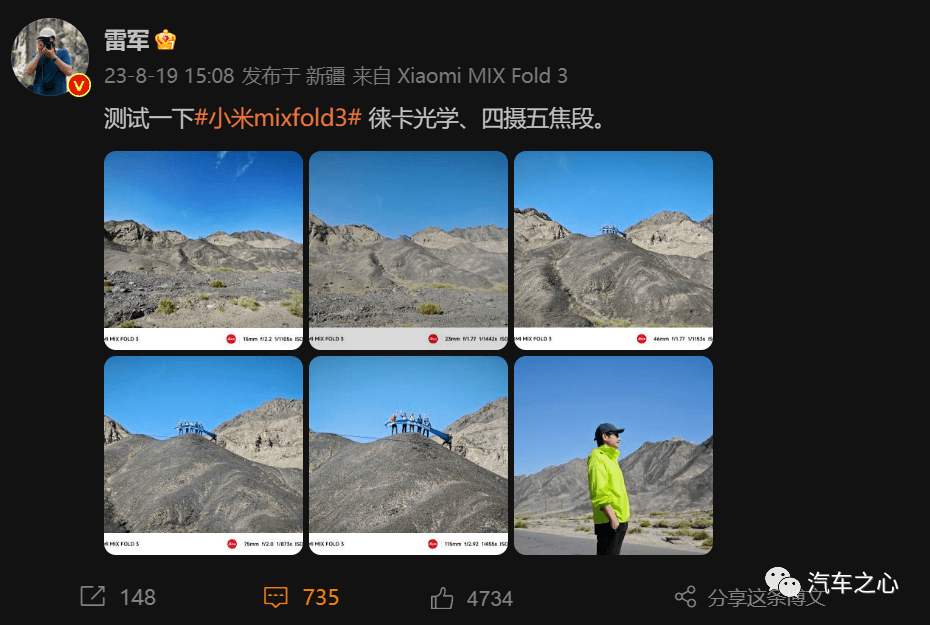Open the 735 comments
The height and width of the screenshot is (625, 930).
[x=301, y=597]
